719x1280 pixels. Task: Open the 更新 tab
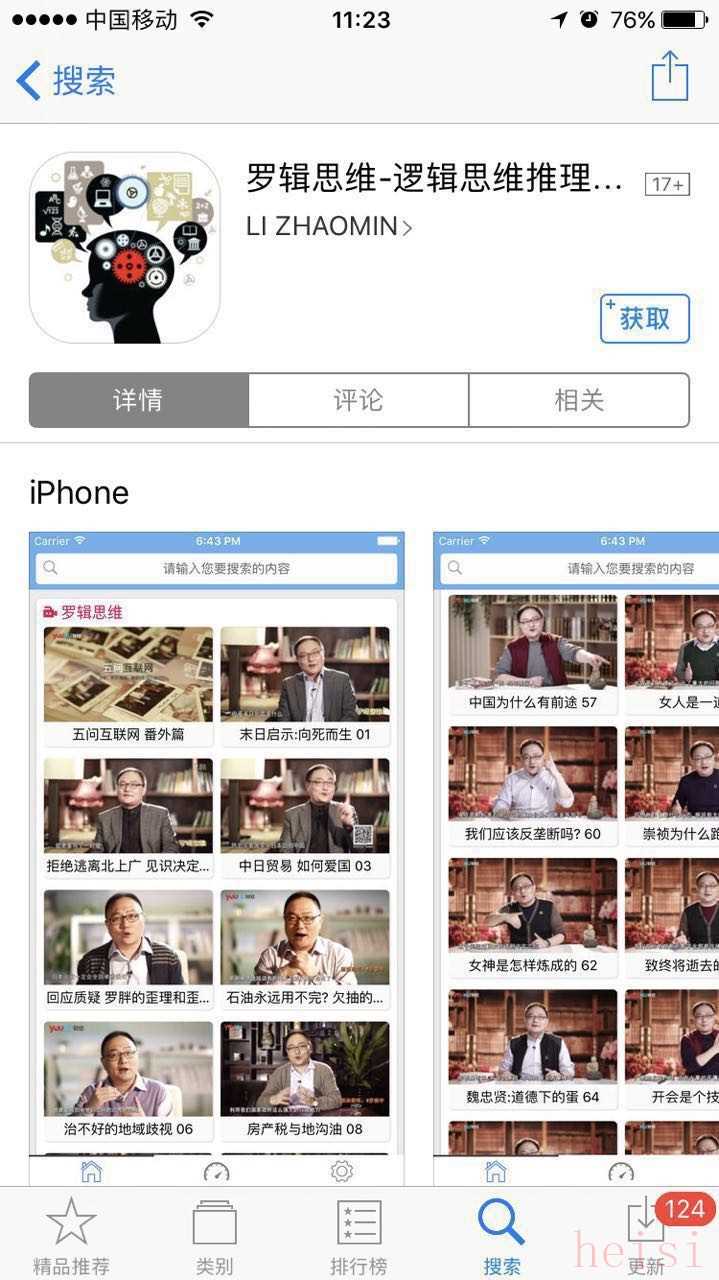pos(646,1236)
